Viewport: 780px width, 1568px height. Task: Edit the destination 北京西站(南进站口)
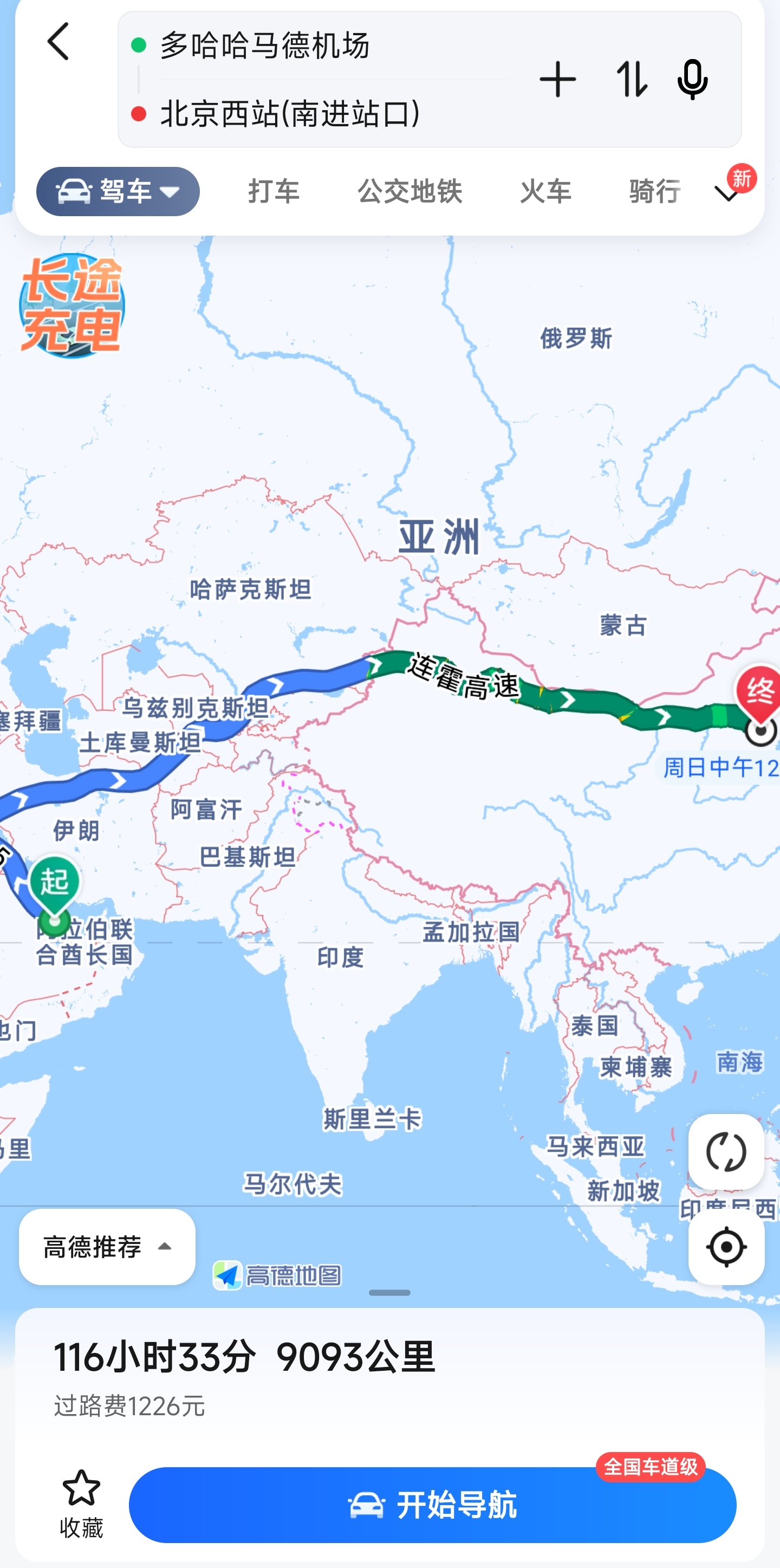pyautogui.click(x=290, y=114)
